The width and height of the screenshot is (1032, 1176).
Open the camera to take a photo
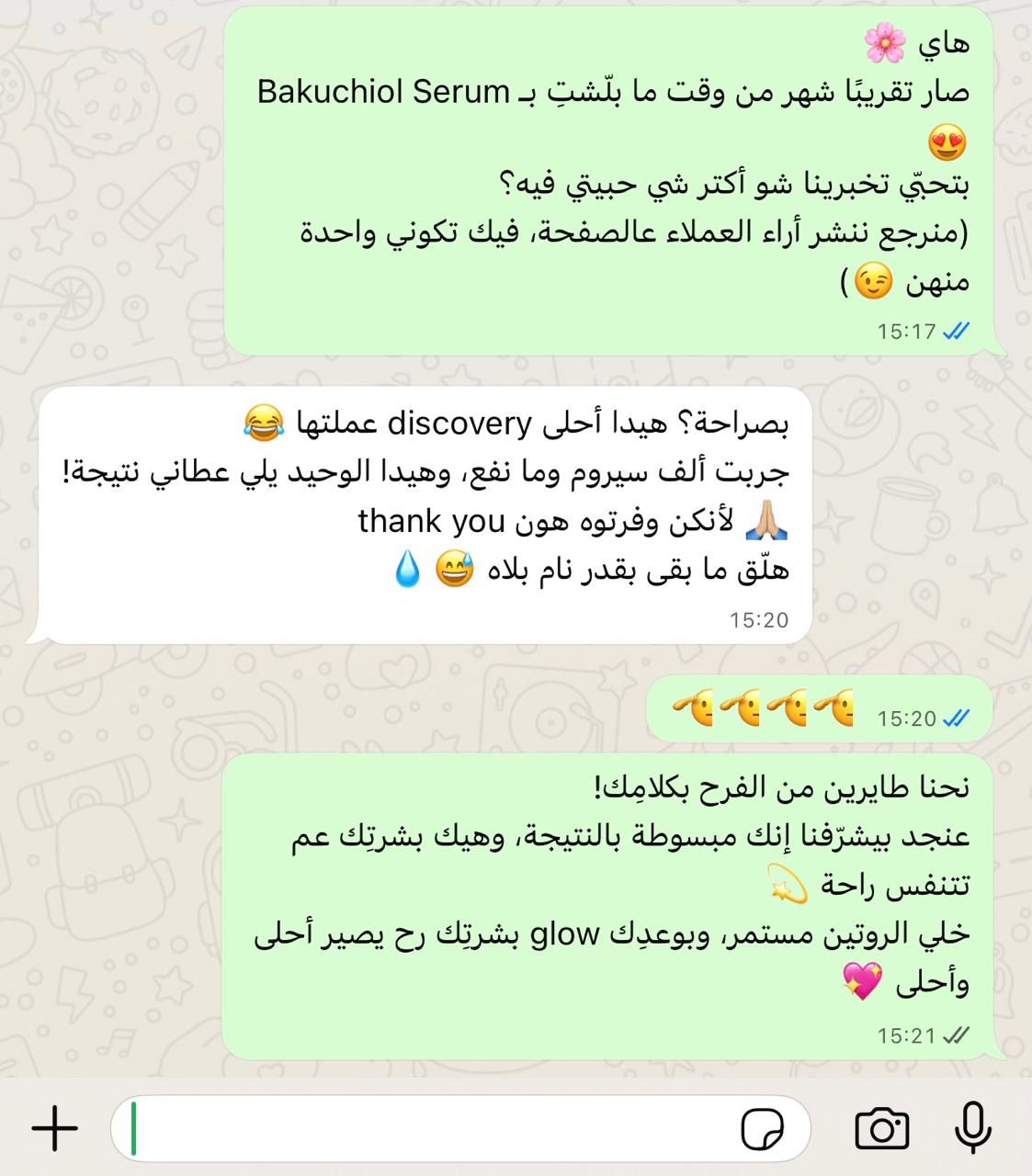point(881,1128)
